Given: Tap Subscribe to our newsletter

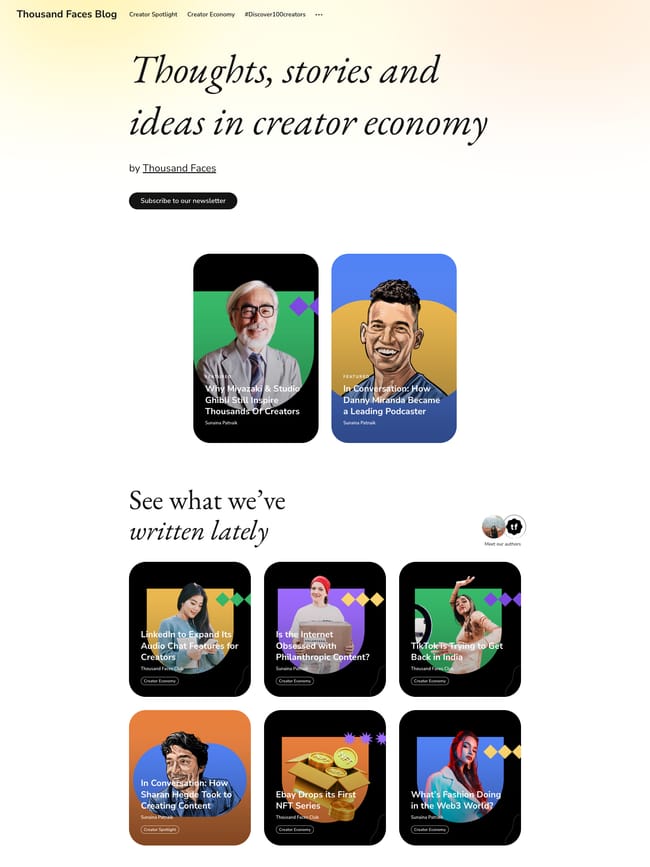Looking at the screenshot, I should point(183,201).
